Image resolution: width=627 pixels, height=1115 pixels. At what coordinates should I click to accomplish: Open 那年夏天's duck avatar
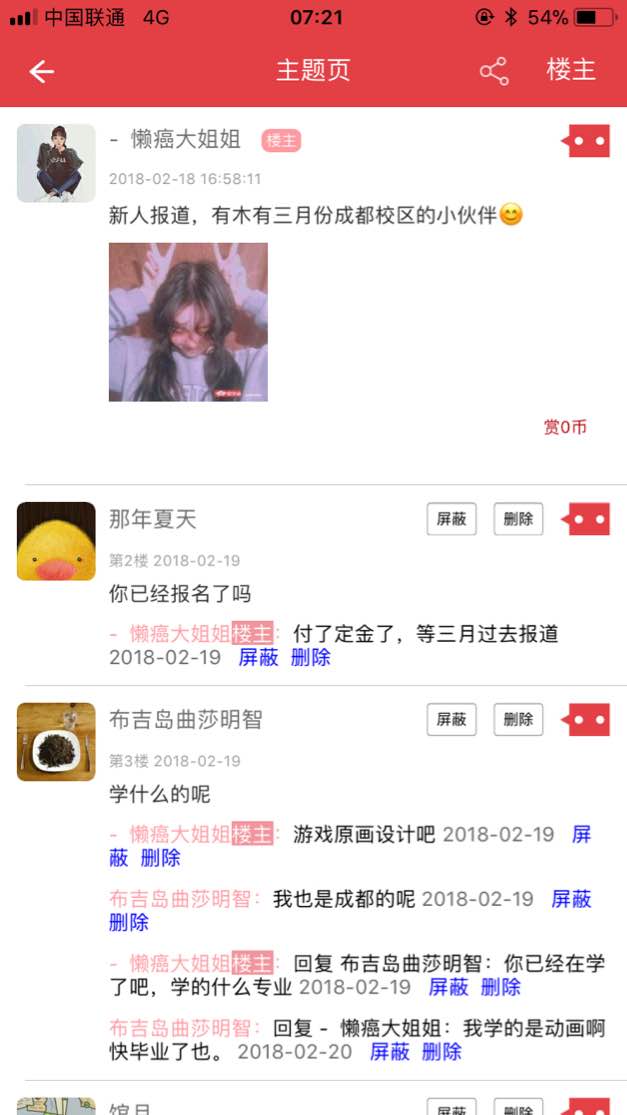(56, 541)
